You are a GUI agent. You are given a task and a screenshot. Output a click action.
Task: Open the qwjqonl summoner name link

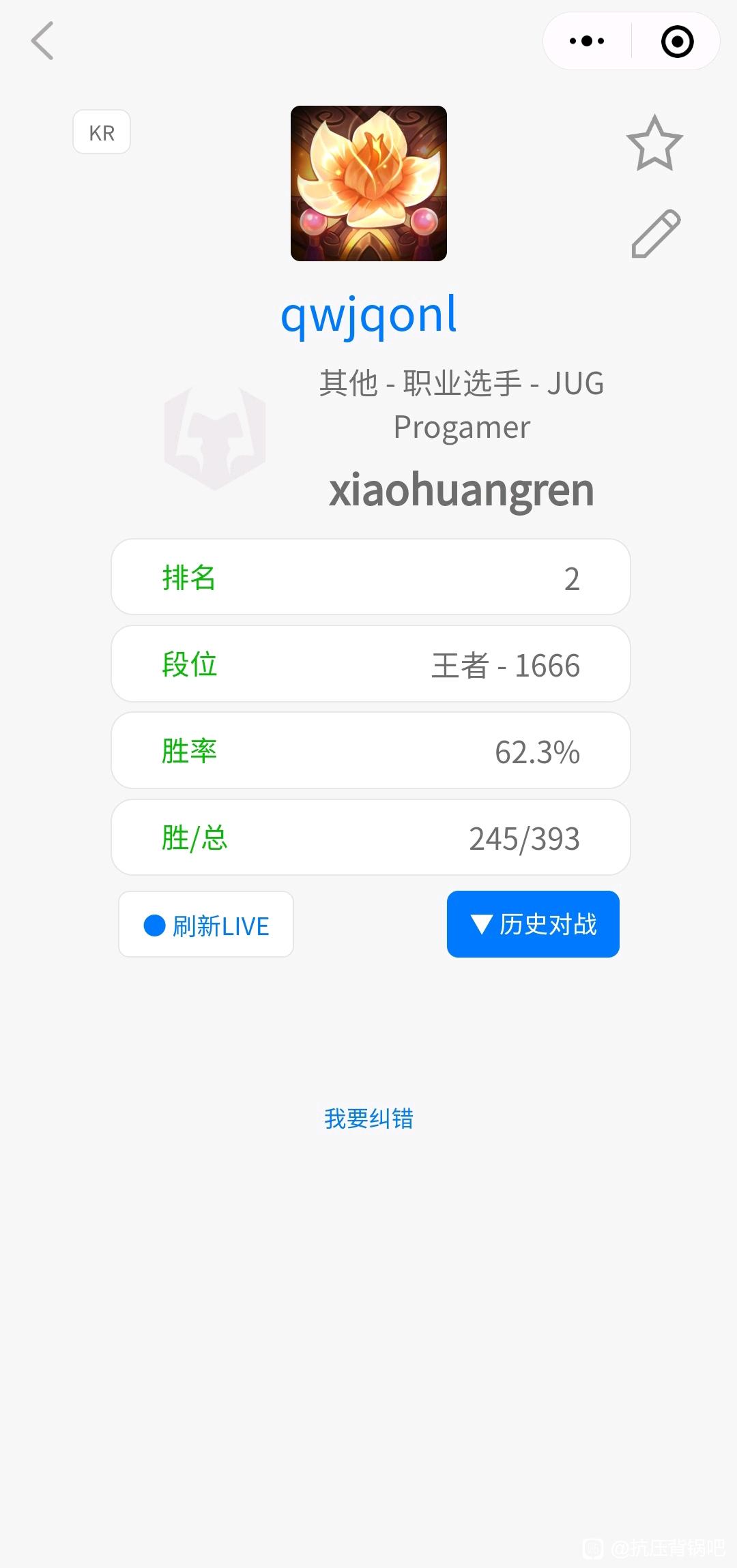[369, 314]
